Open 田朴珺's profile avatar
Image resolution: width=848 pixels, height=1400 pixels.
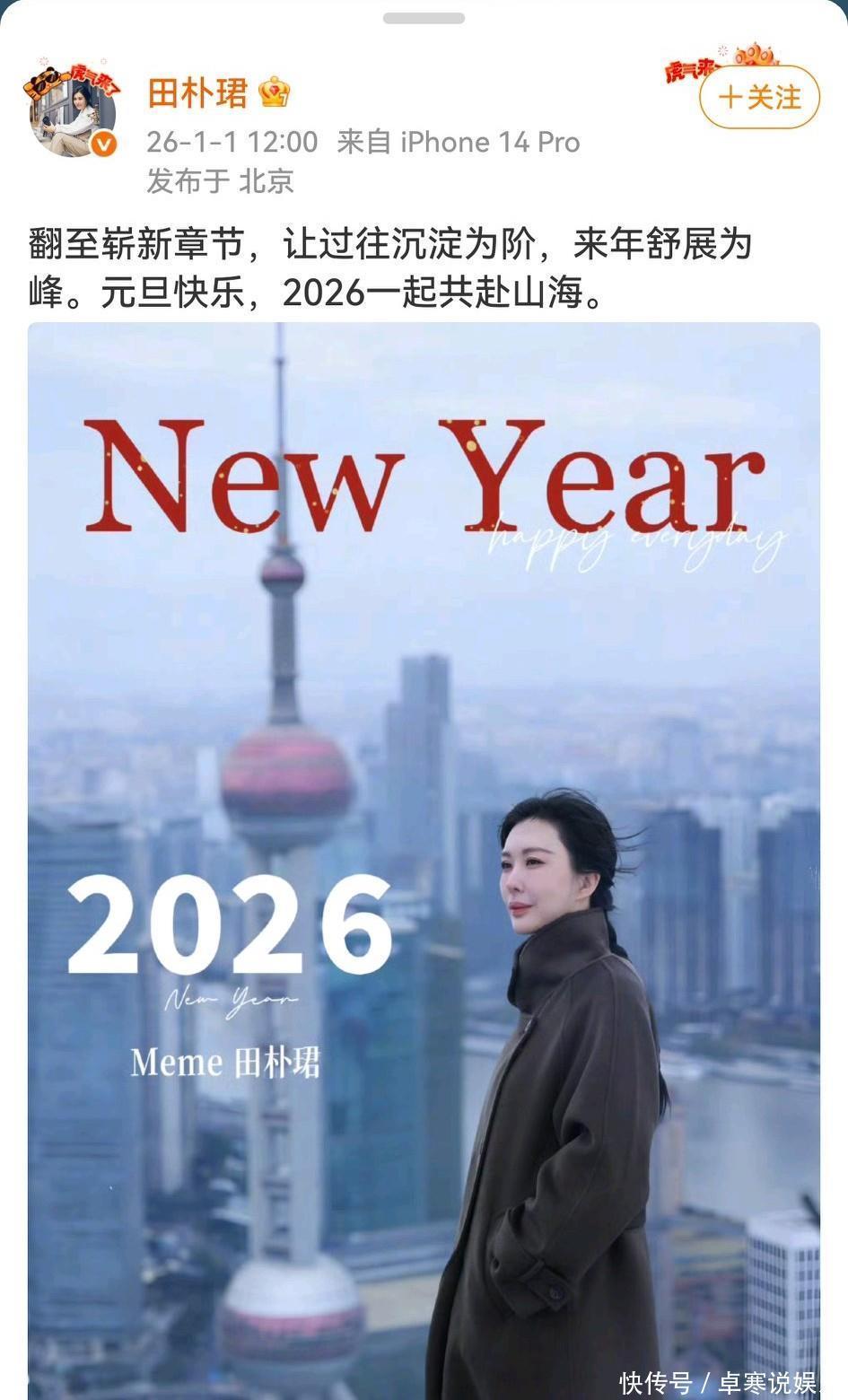72,112
